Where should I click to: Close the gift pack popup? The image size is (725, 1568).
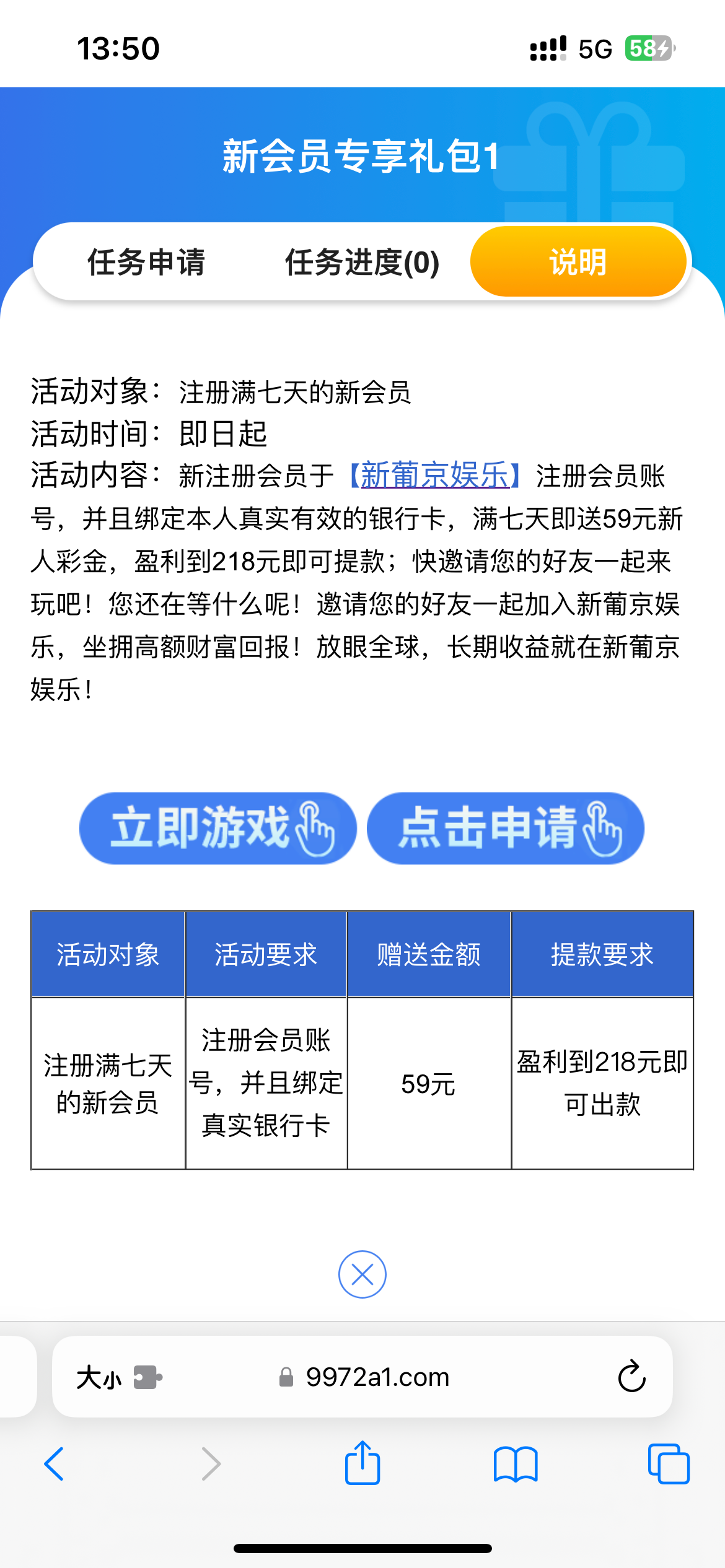pos(362,1274)
